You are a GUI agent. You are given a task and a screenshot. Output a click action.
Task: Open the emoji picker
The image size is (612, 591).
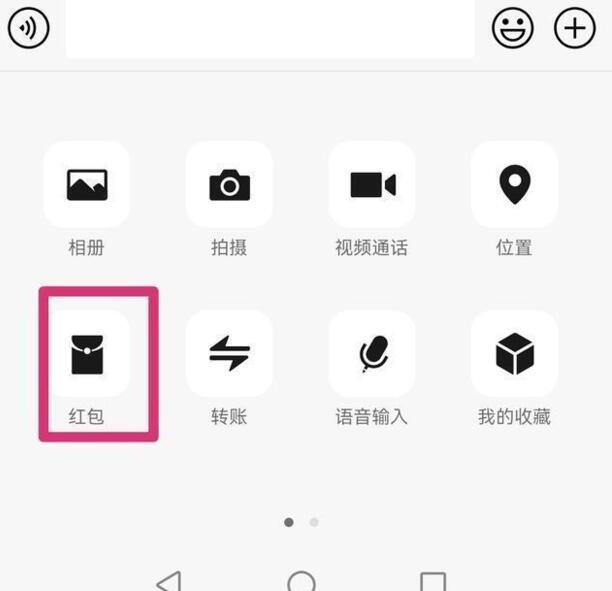click(x=512, y=29)
